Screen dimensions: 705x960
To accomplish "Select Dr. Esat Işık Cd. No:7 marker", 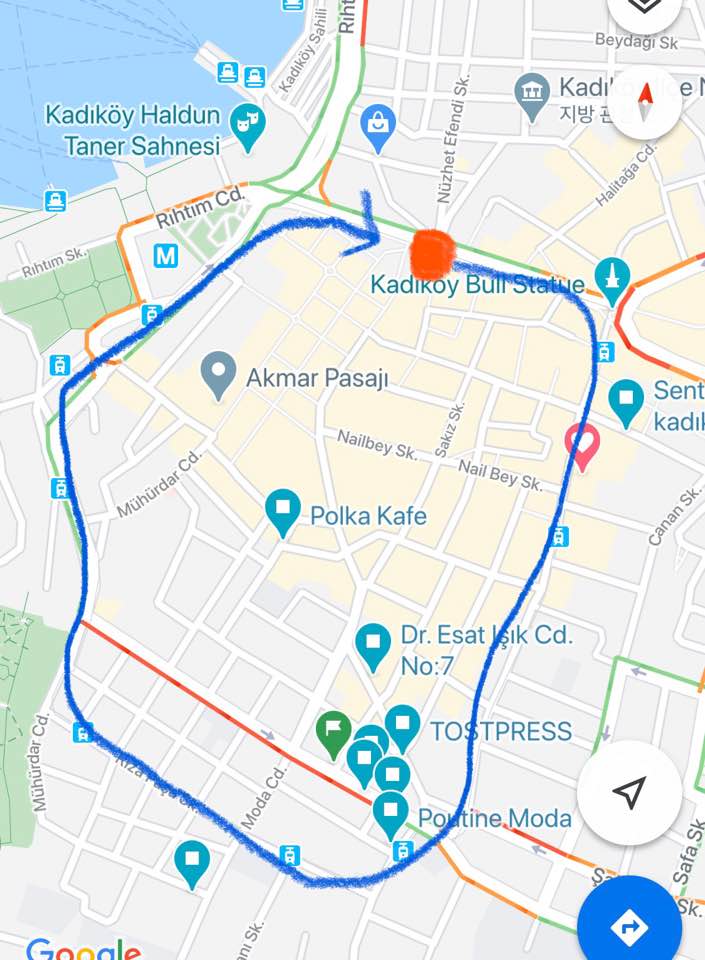I will tap(373, 645).
